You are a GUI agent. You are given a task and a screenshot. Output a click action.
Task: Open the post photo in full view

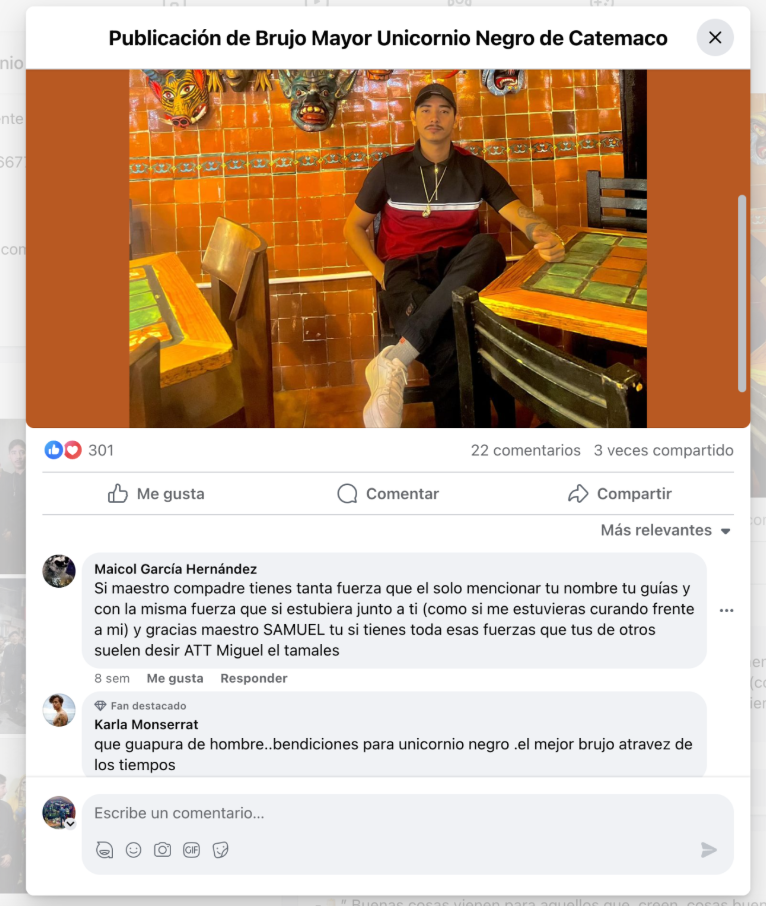tap(388, 248)
